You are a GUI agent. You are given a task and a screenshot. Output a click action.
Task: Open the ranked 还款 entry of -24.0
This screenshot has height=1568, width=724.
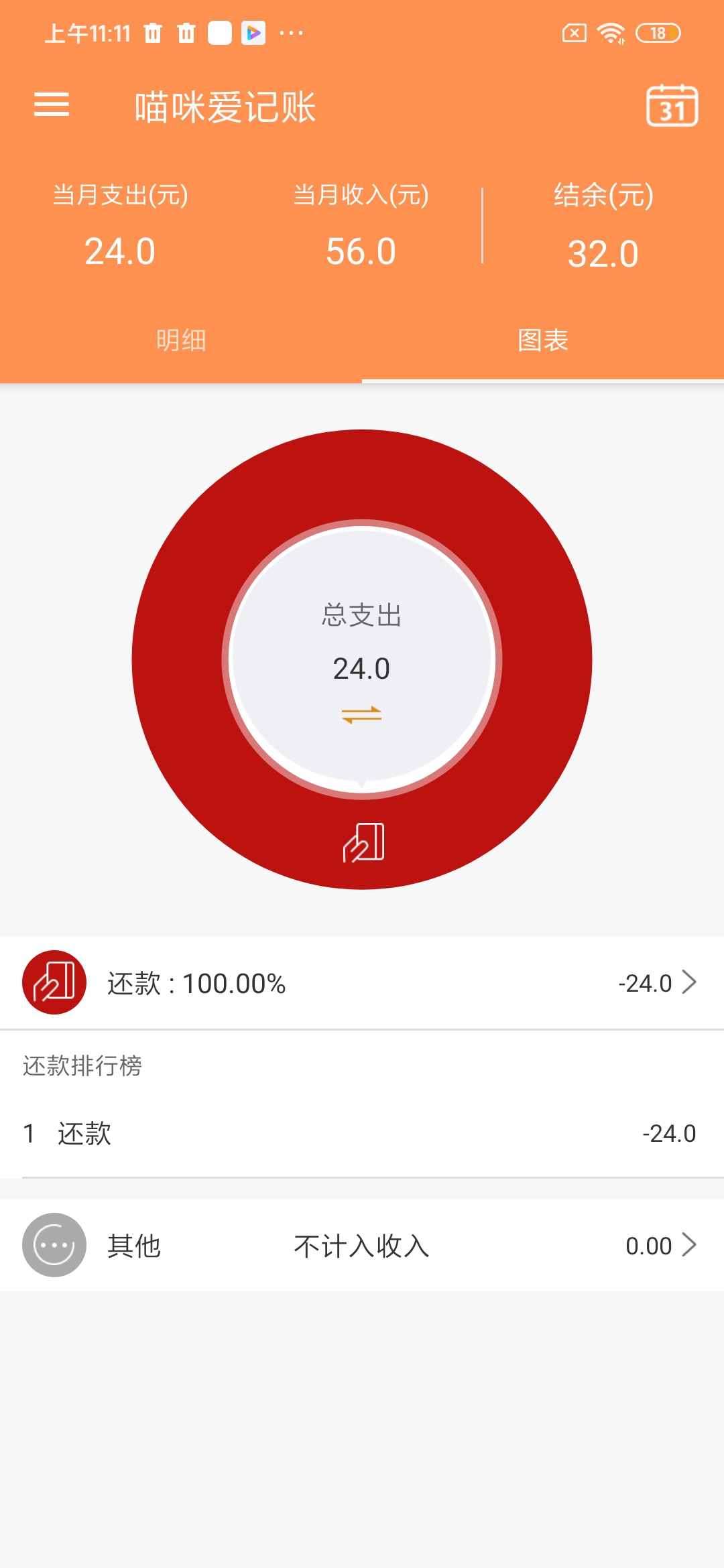(x=362, y=1134)
